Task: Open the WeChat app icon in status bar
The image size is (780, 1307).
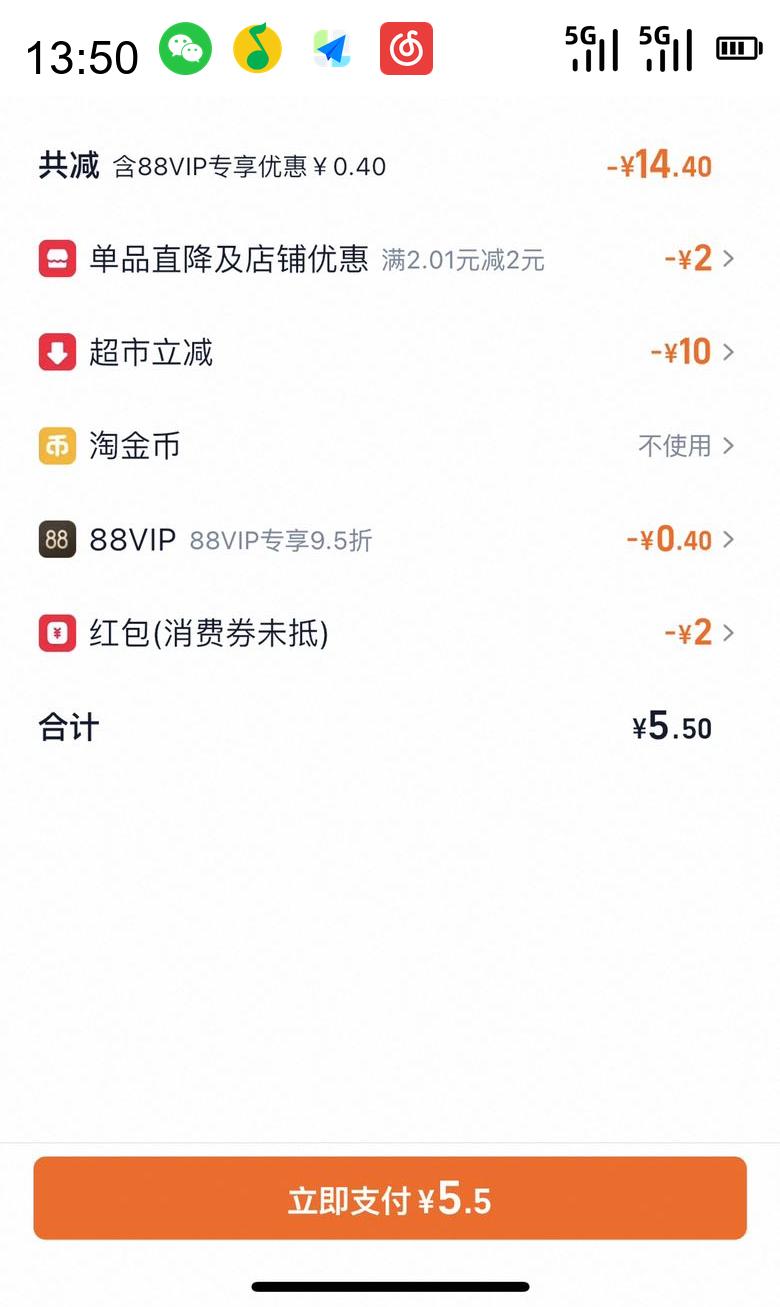Action: [186, 48]
